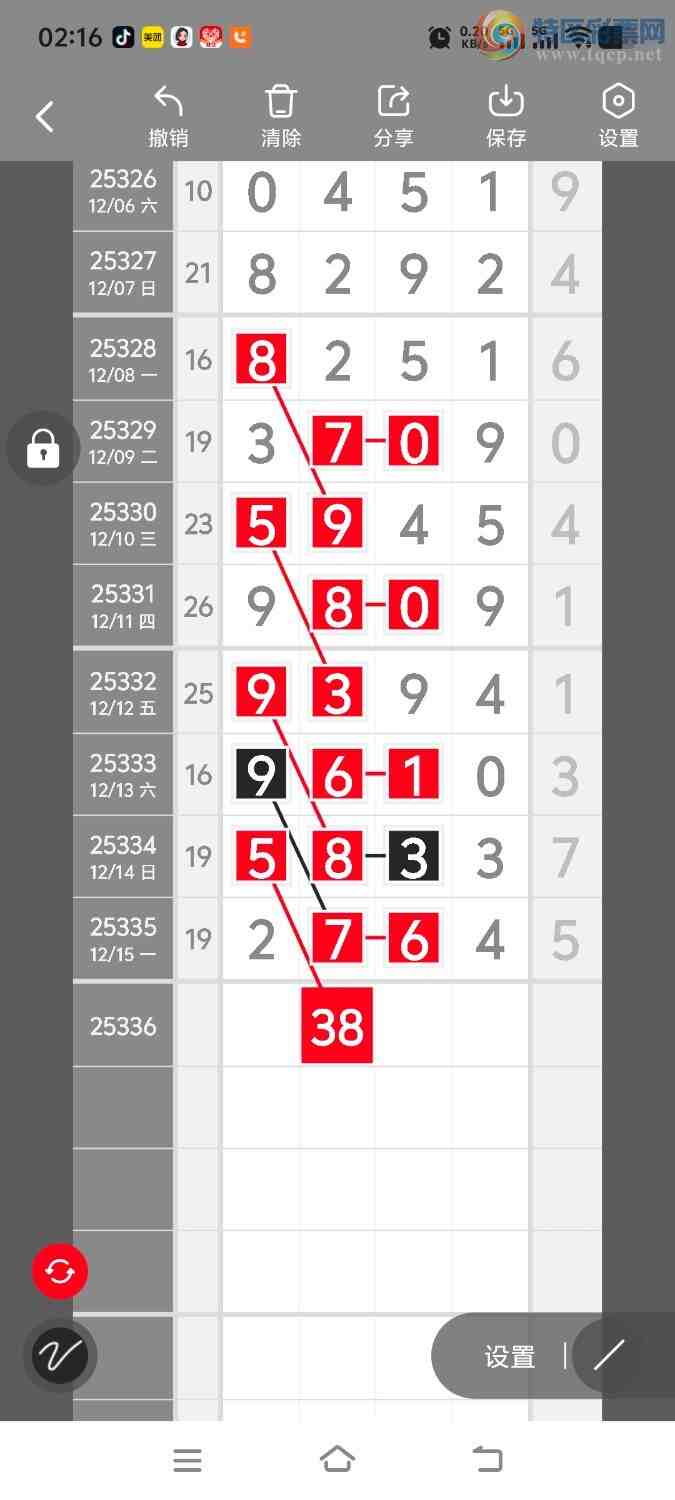Tap the red refresh circle button
This screenshot has height=1500, width=675.
click(x=60, y=1272)
